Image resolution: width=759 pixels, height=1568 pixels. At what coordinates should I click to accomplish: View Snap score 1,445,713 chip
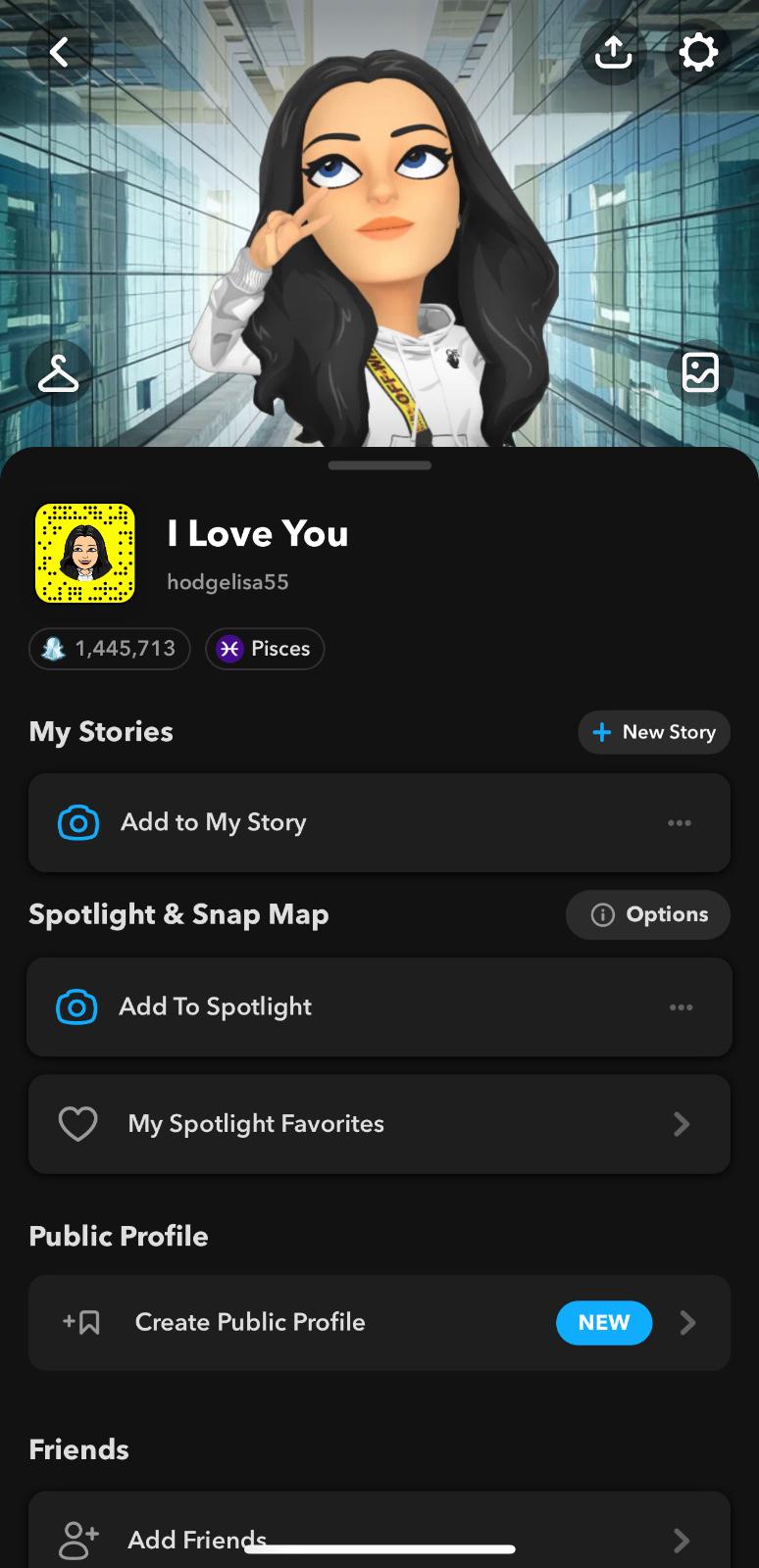[110, 649]
